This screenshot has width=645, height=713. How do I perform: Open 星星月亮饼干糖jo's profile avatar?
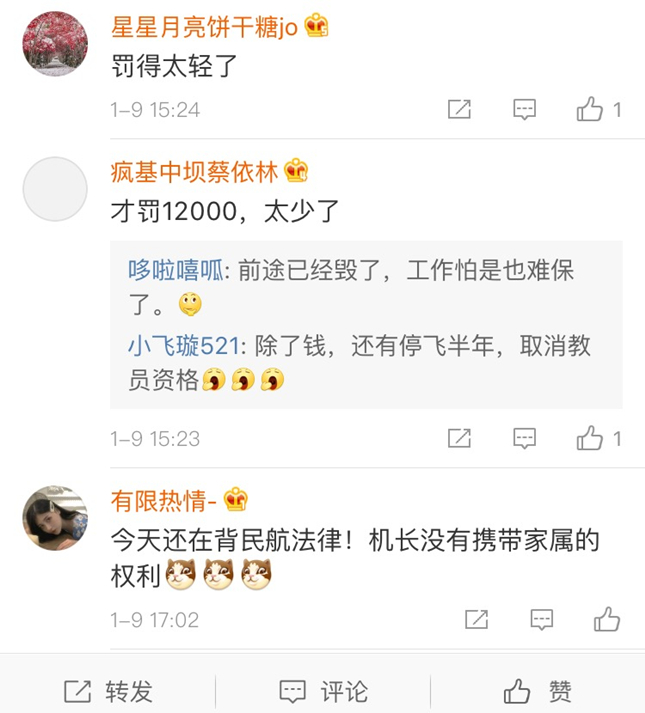coord(55,44)
